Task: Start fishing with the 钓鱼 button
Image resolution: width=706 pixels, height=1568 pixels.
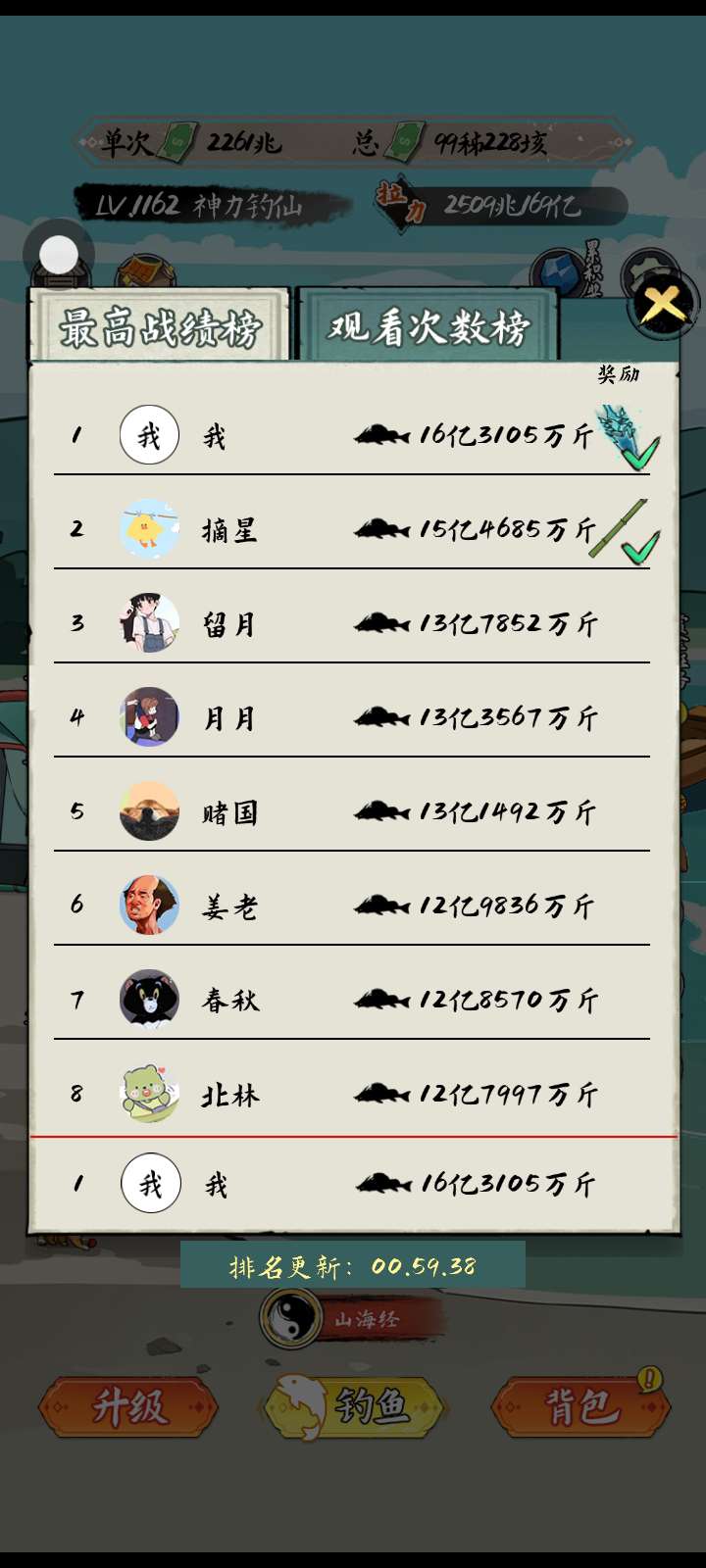Action: pos(353,1407)
